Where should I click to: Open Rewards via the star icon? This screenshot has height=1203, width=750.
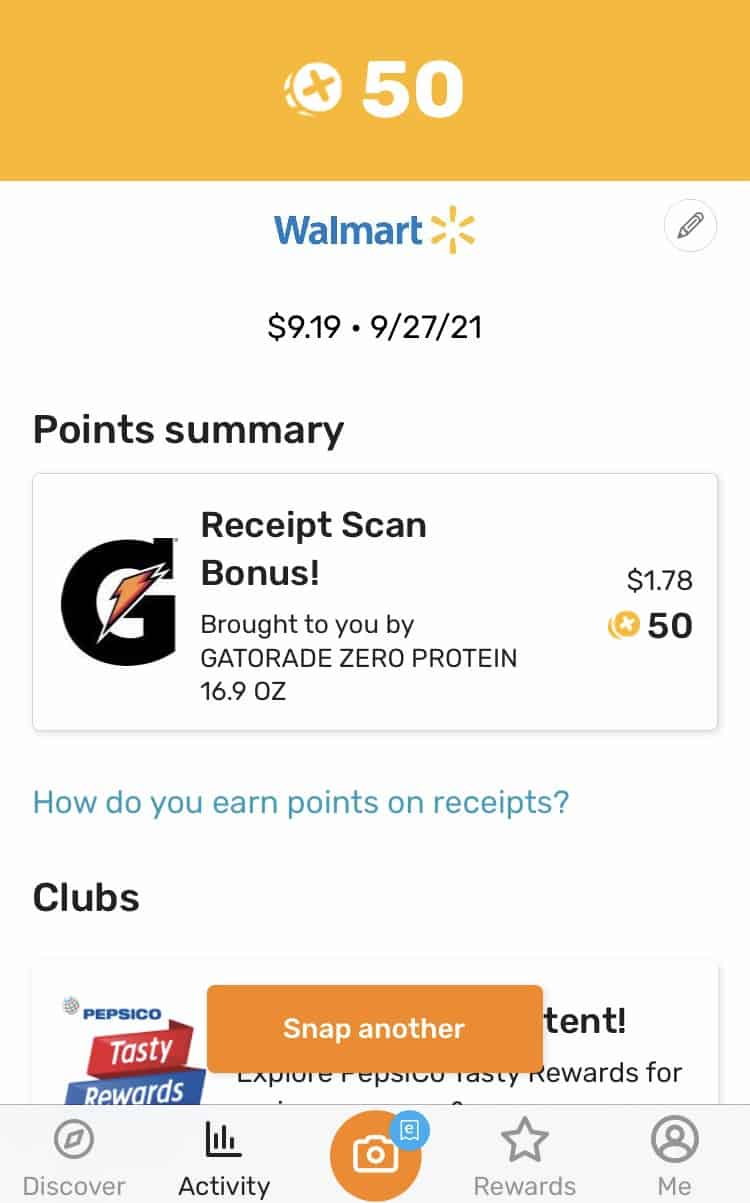(524, 1139)
